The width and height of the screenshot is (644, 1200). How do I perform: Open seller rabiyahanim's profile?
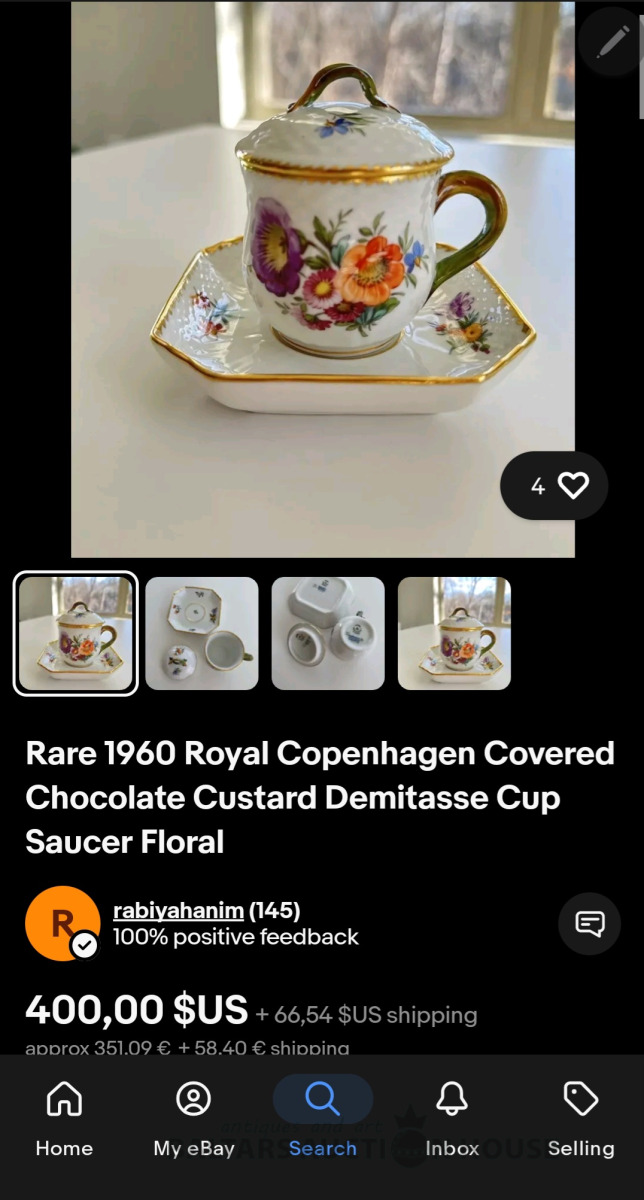click(178, 911)
